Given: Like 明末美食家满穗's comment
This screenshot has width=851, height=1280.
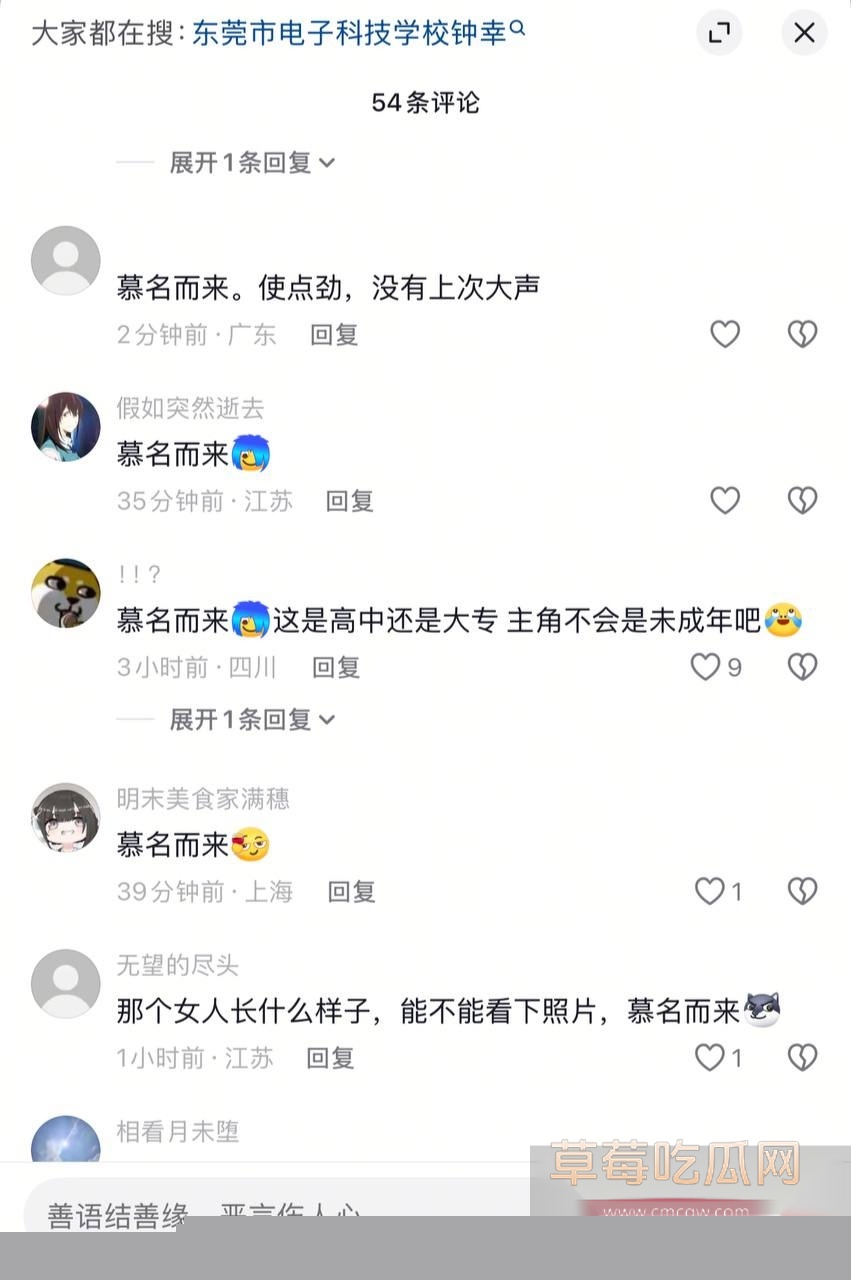Looking at the screenshot, I should pos(706,891).
